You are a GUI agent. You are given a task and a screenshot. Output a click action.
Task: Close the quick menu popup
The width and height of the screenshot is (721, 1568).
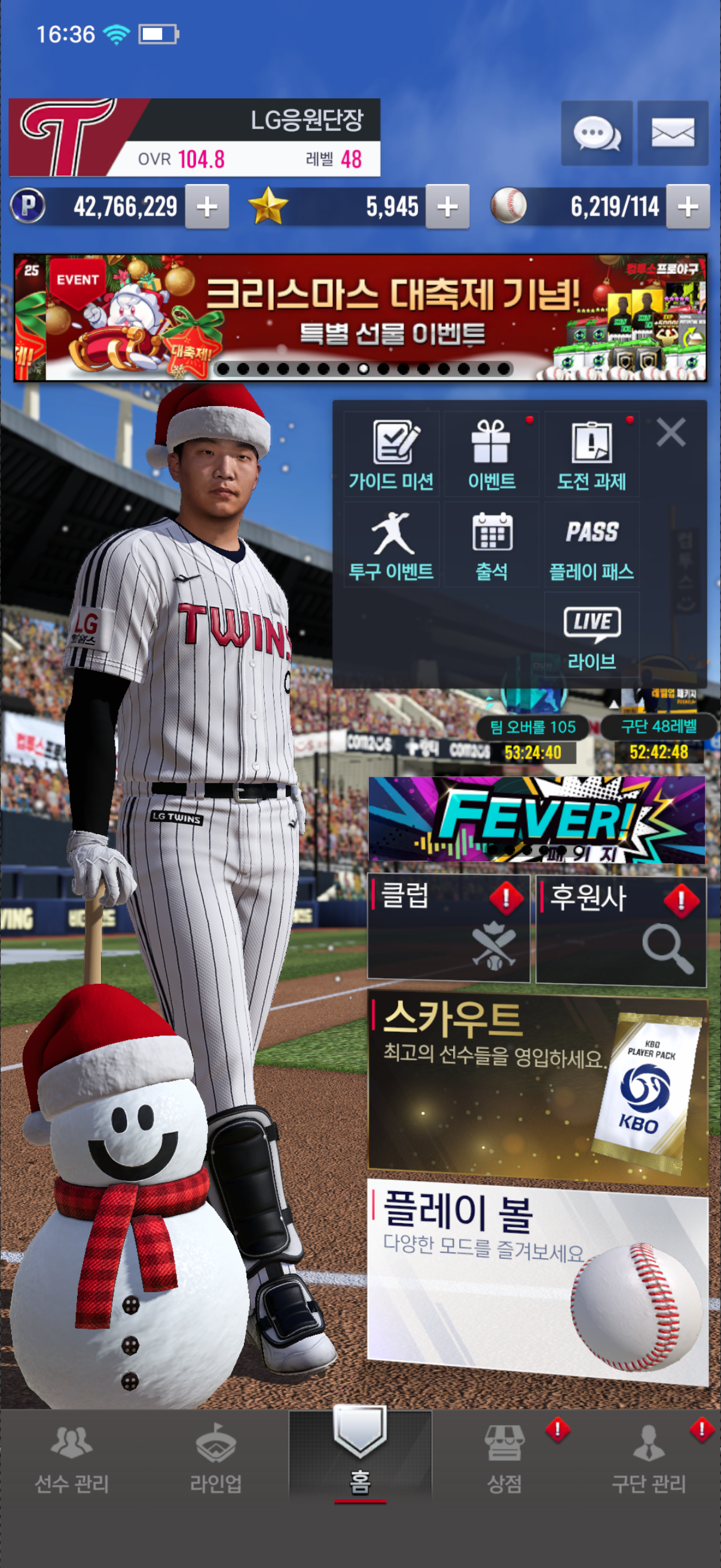pyautogui.click(x=671, y=432)
